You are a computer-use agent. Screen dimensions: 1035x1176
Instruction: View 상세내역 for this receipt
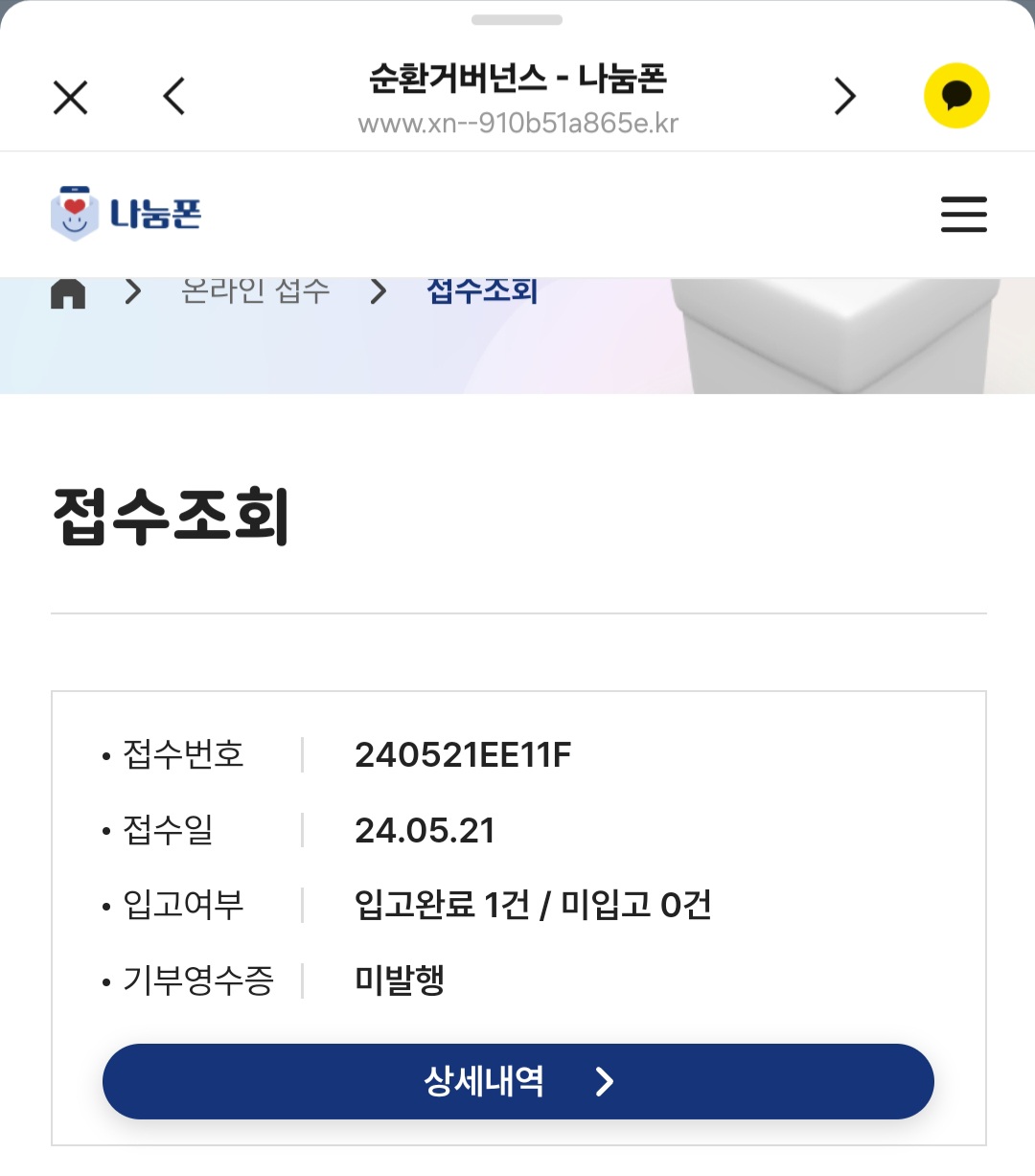click(518, 1081)
